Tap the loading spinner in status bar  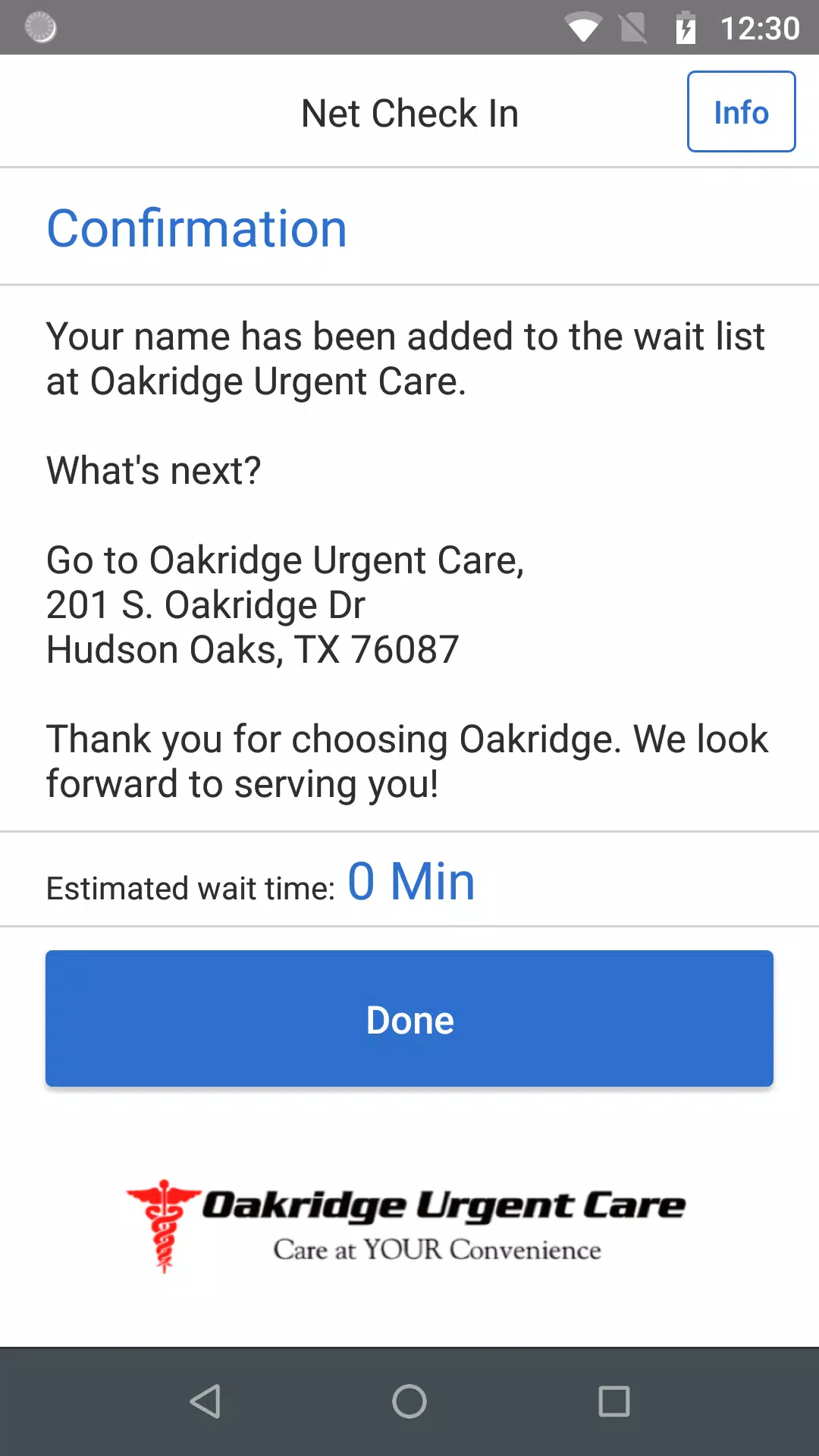tap(39, 27)
